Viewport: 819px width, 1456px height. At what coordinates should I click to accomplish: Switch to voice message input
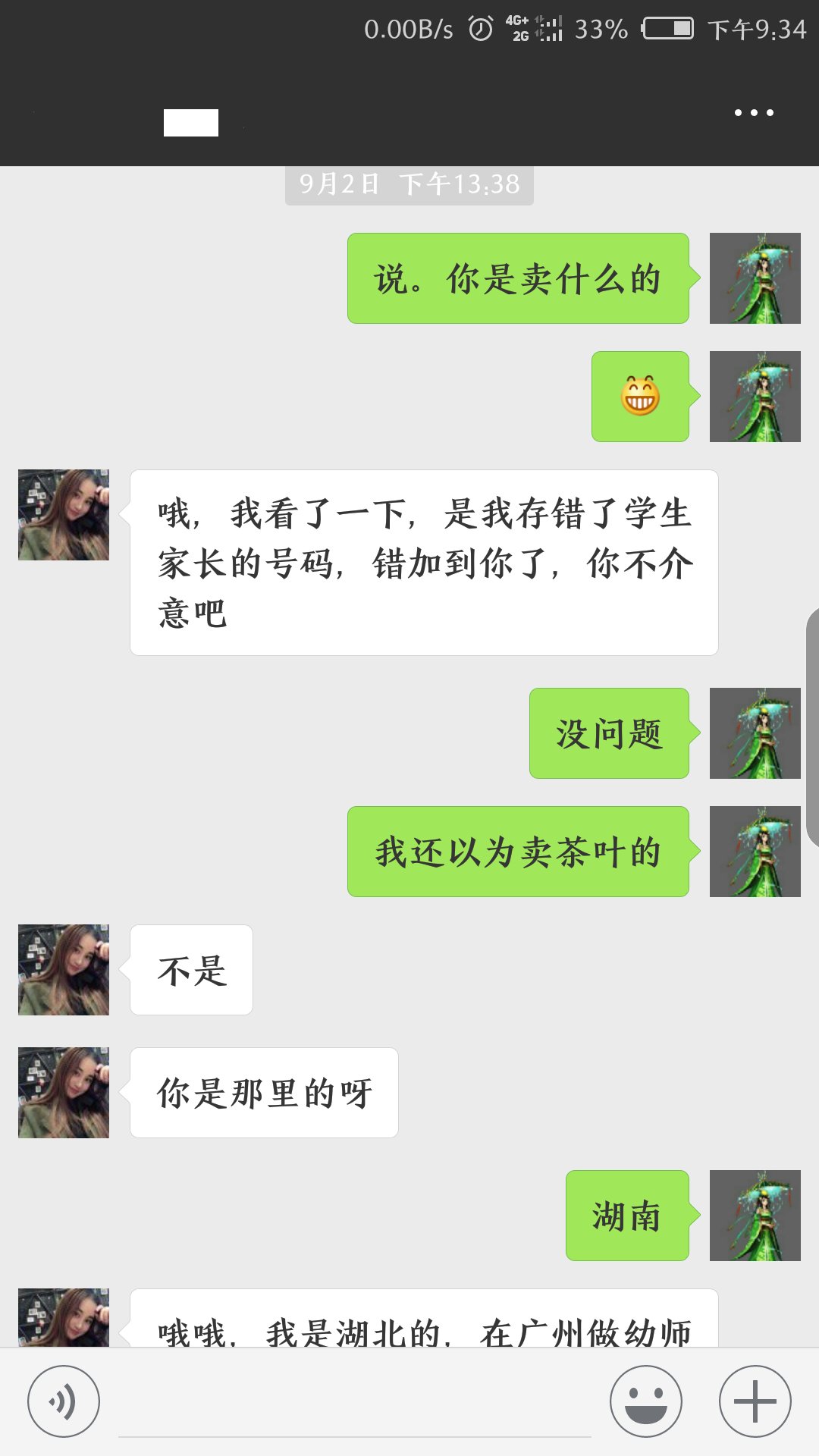tap(64, 1401)
